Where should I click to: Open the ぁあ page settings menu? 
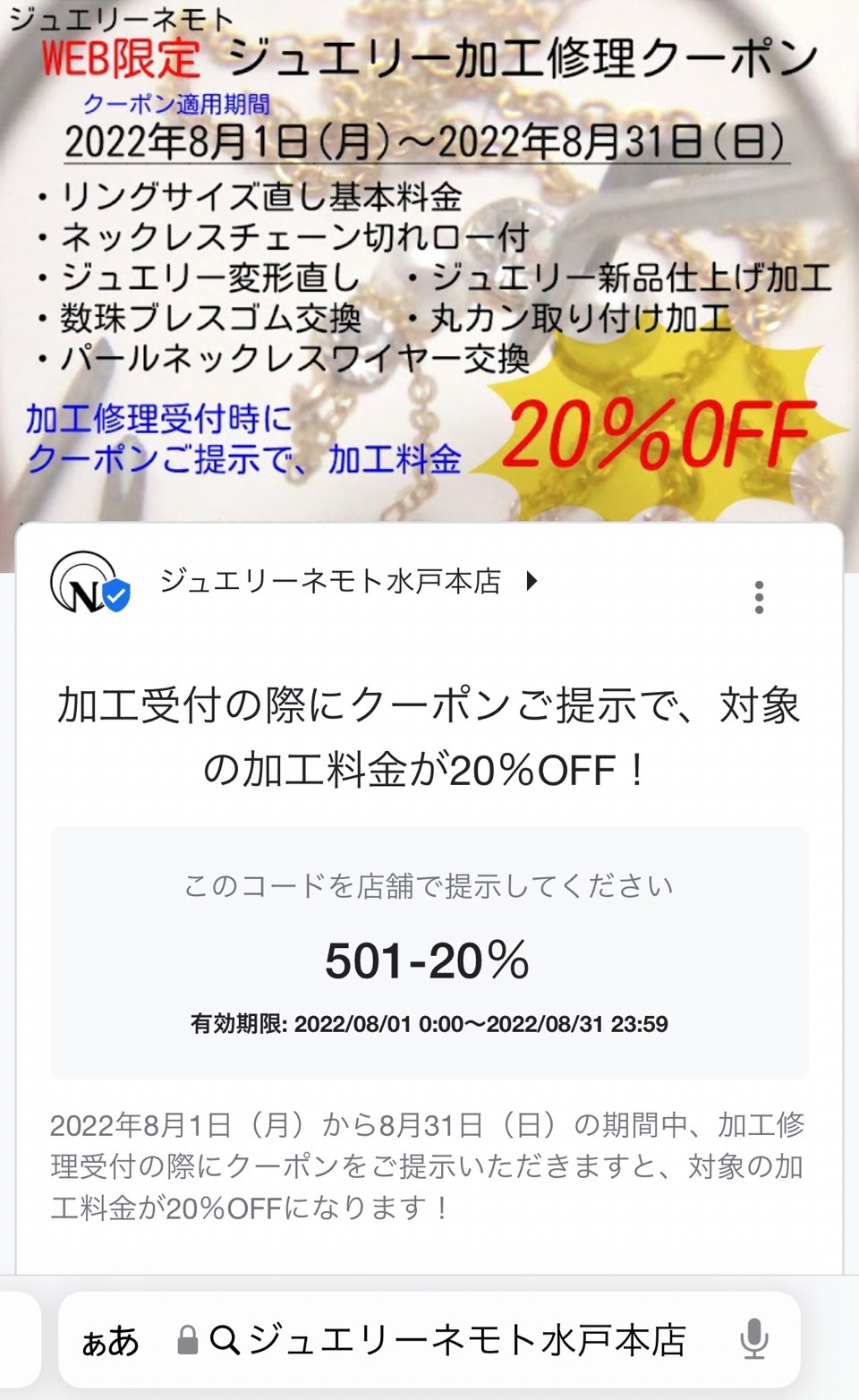tap(111, 1341)
